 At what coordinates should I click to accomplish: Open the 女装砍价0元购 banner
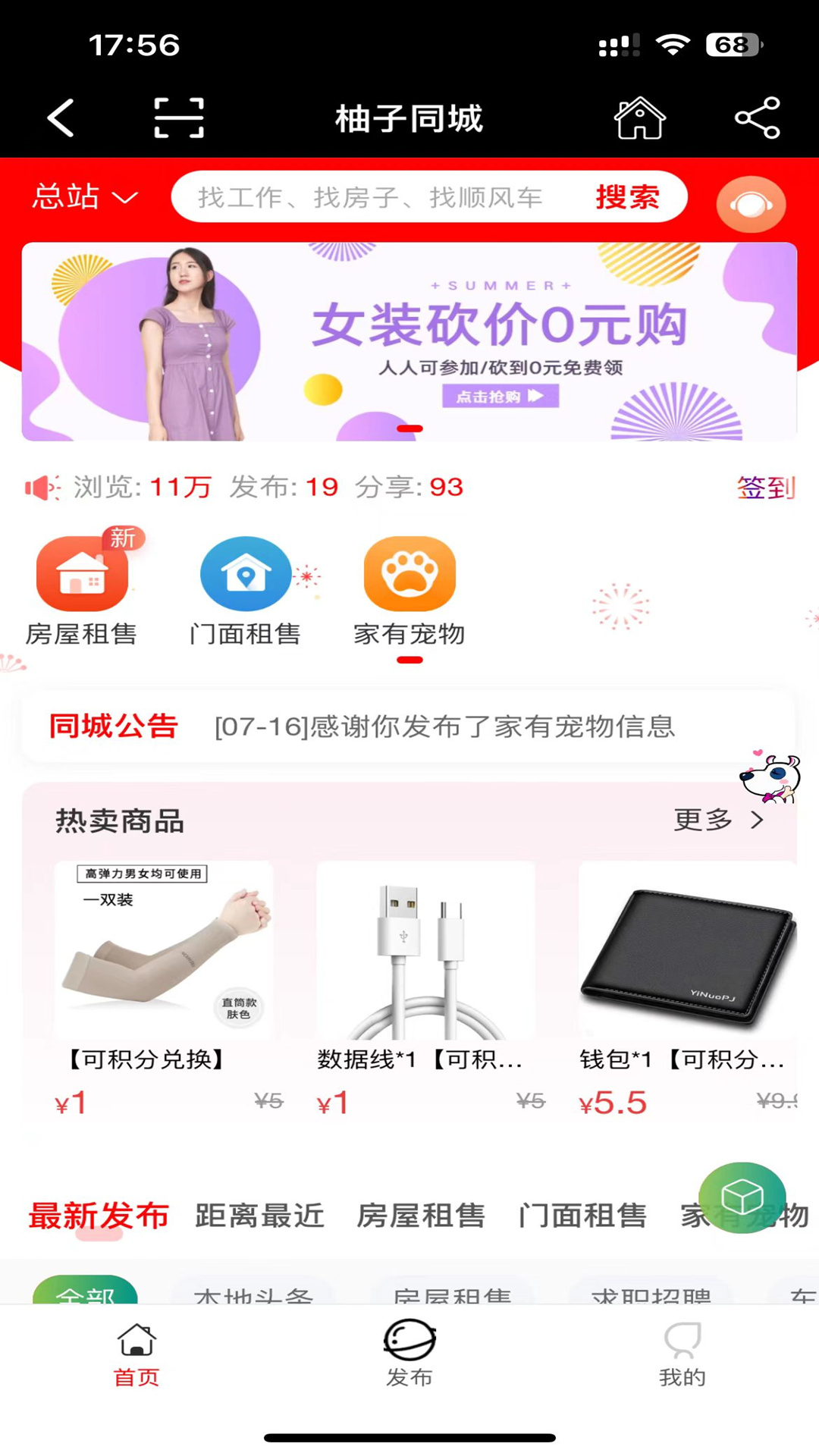(x=409, y=341)
